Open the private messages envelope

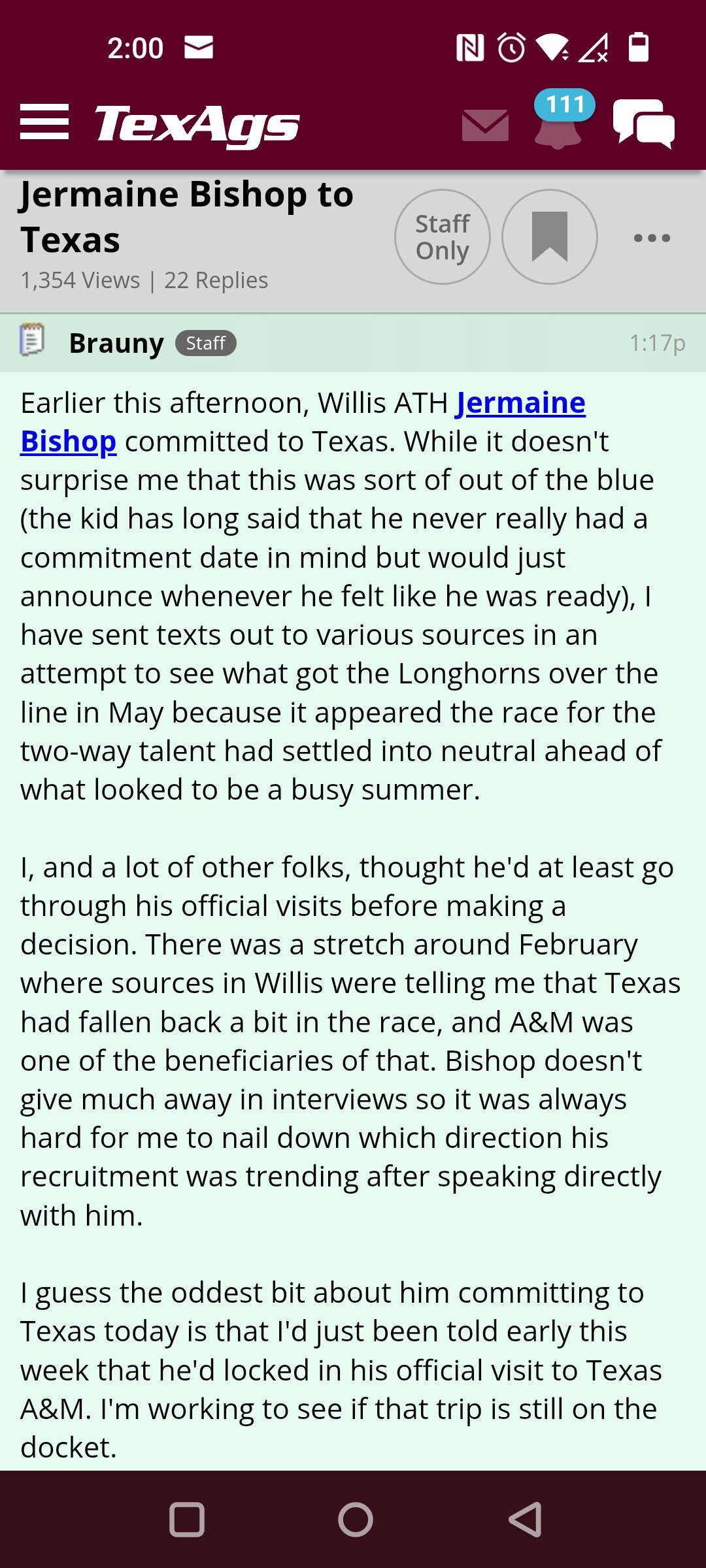point(485,125)
